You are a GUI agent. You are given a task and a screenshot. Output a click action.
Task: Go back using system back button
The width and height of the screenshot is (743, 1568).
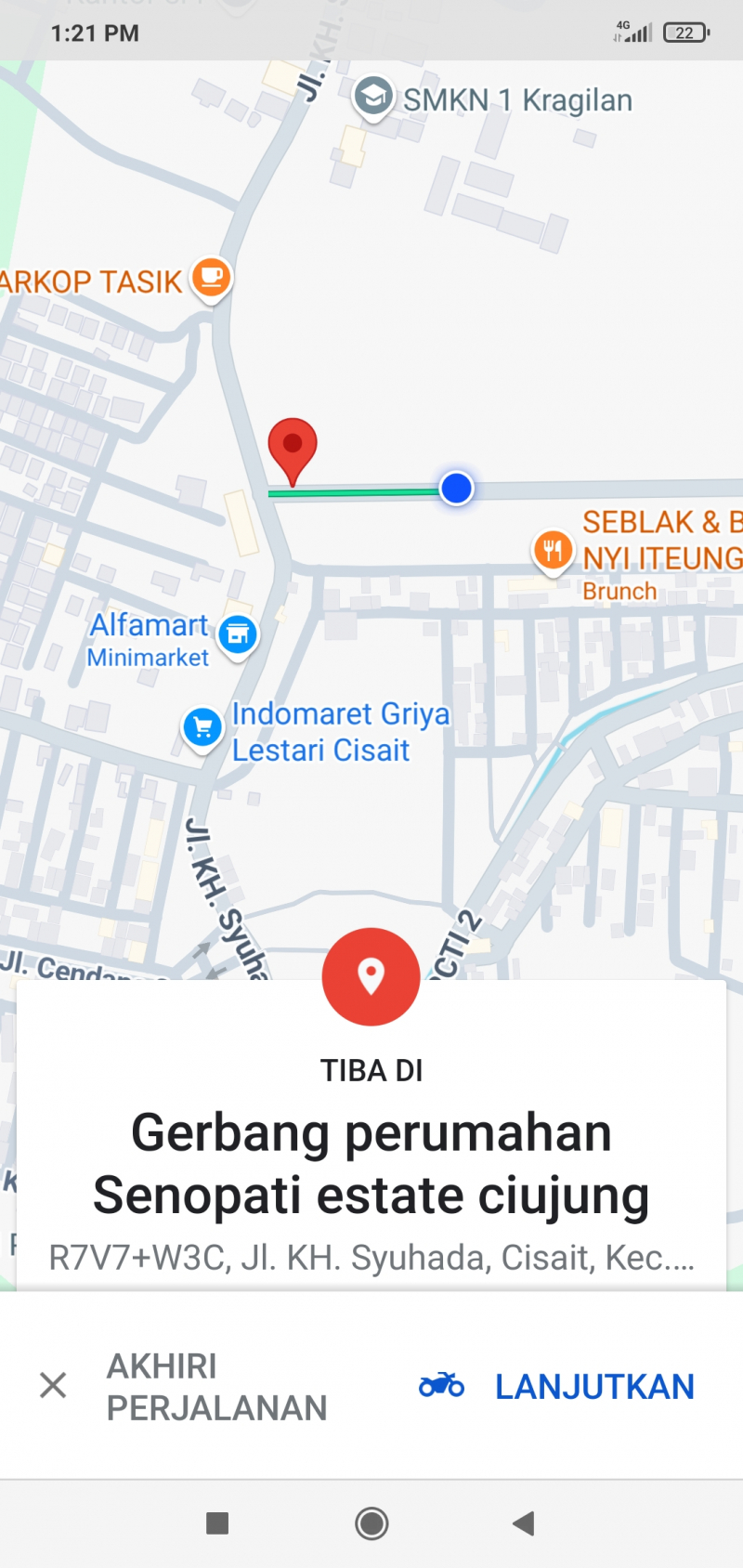click(x=524, y=1522)
